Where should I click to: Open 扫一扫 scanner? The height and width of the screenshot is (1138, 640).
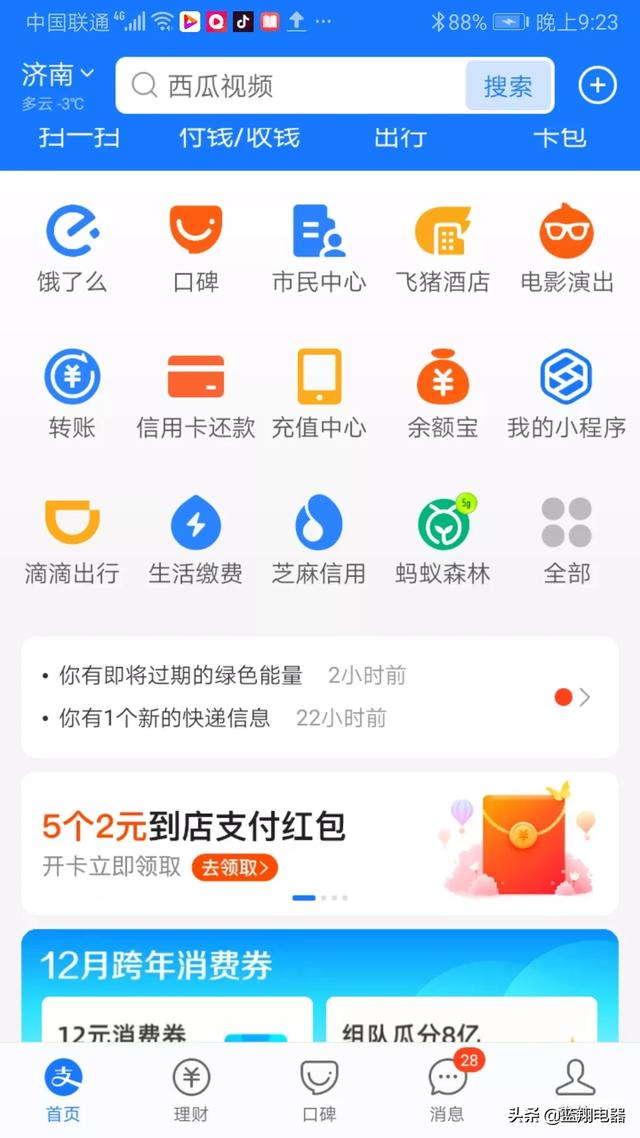pyautogui.click(x=79, y=138)
